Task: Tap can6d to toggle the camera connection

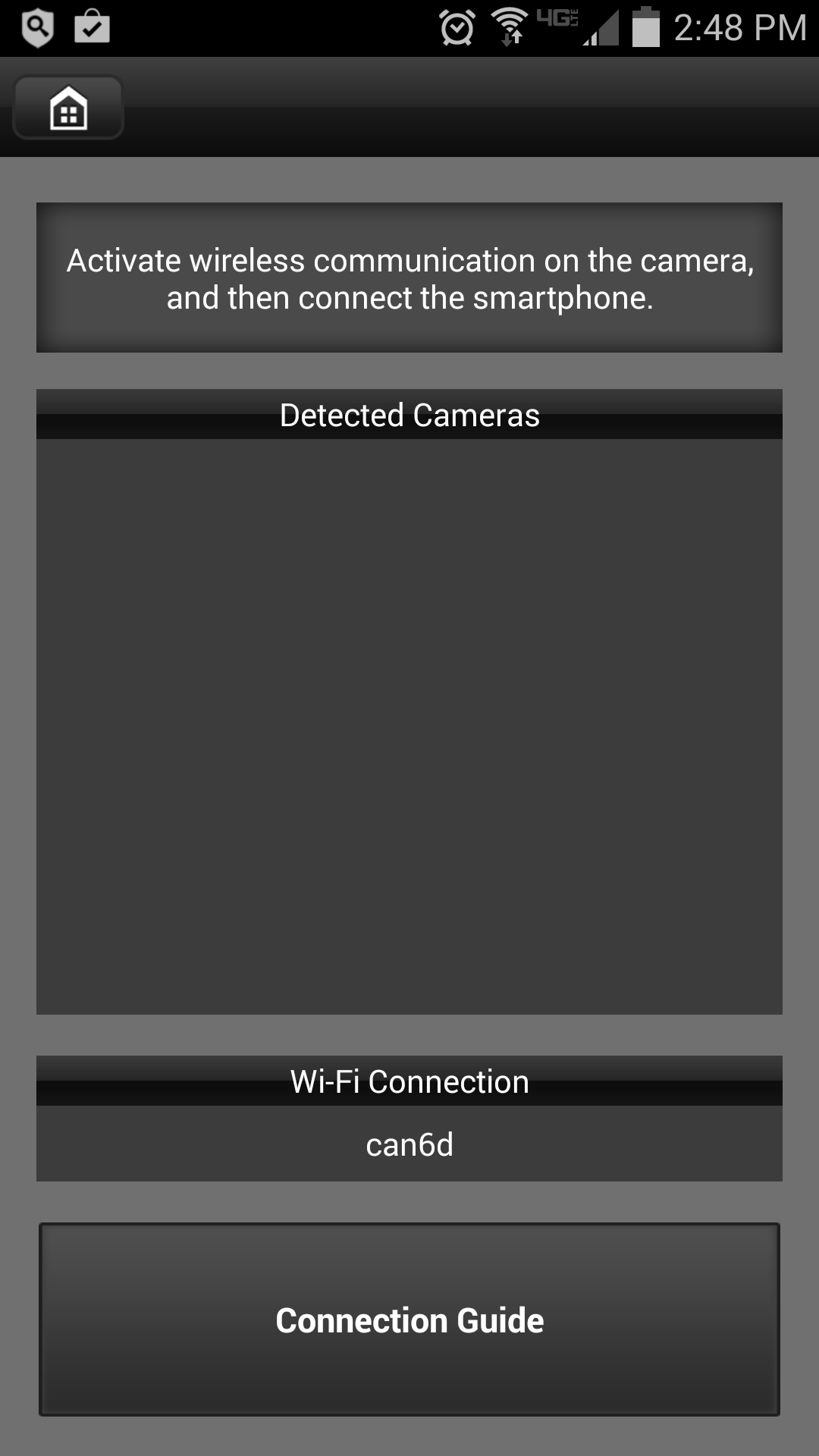Action: click(x=409, y=1145)
